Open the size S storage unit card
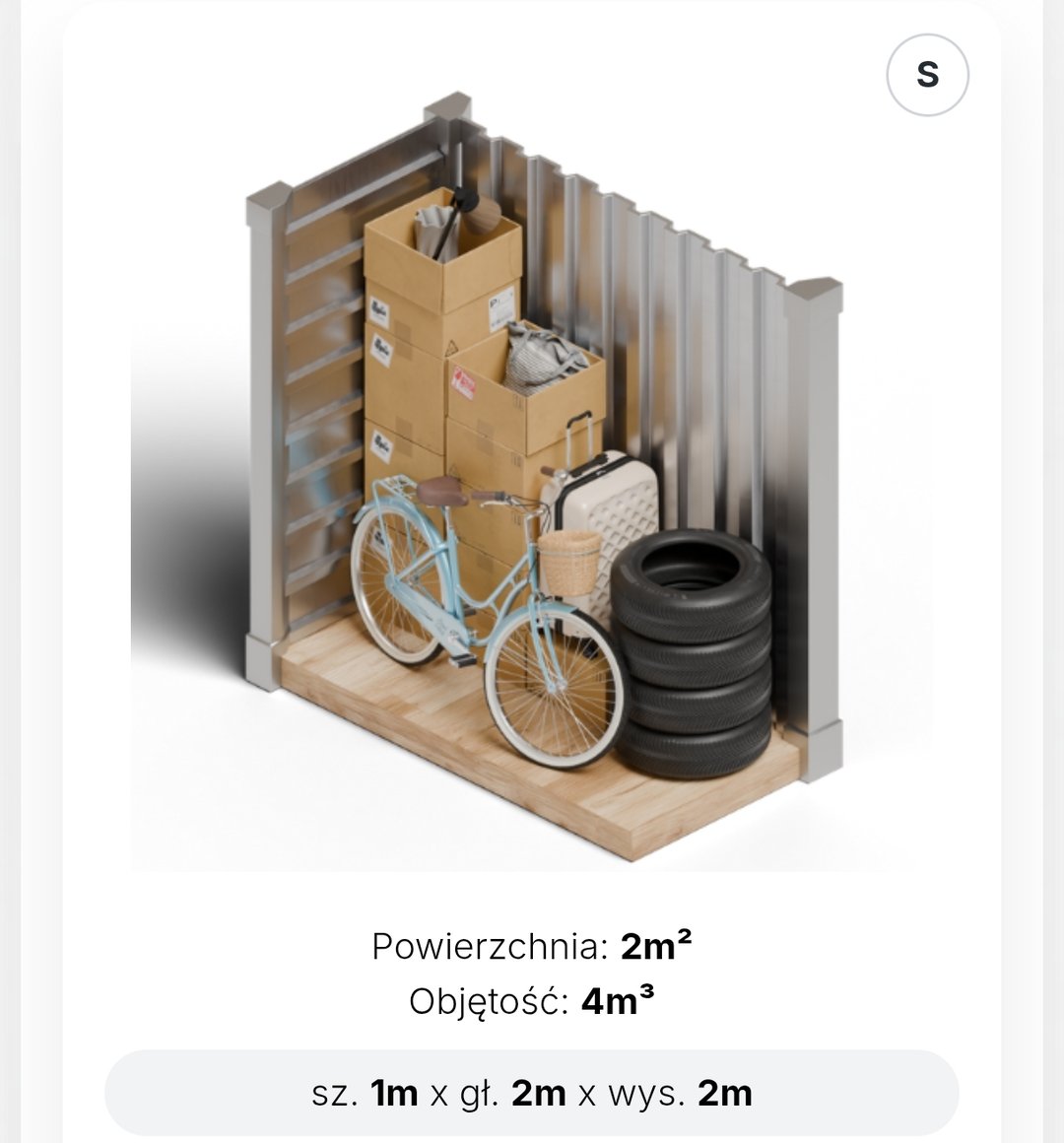This screenshot has height=1143, width=1064. (532, 493)
